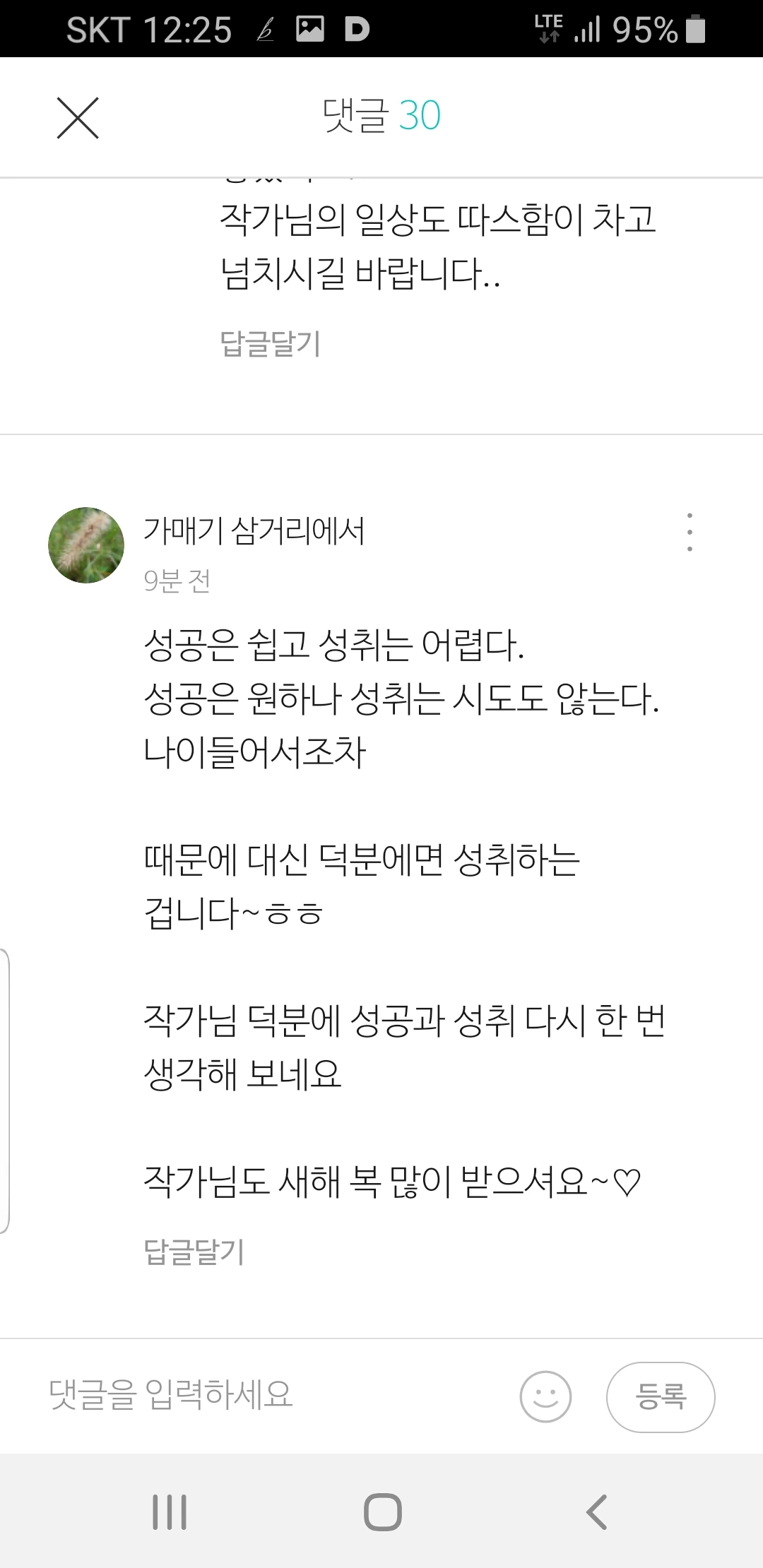Reply to the comment ending 바랍니다..
763x1568 pixels.
pos(271,343)
